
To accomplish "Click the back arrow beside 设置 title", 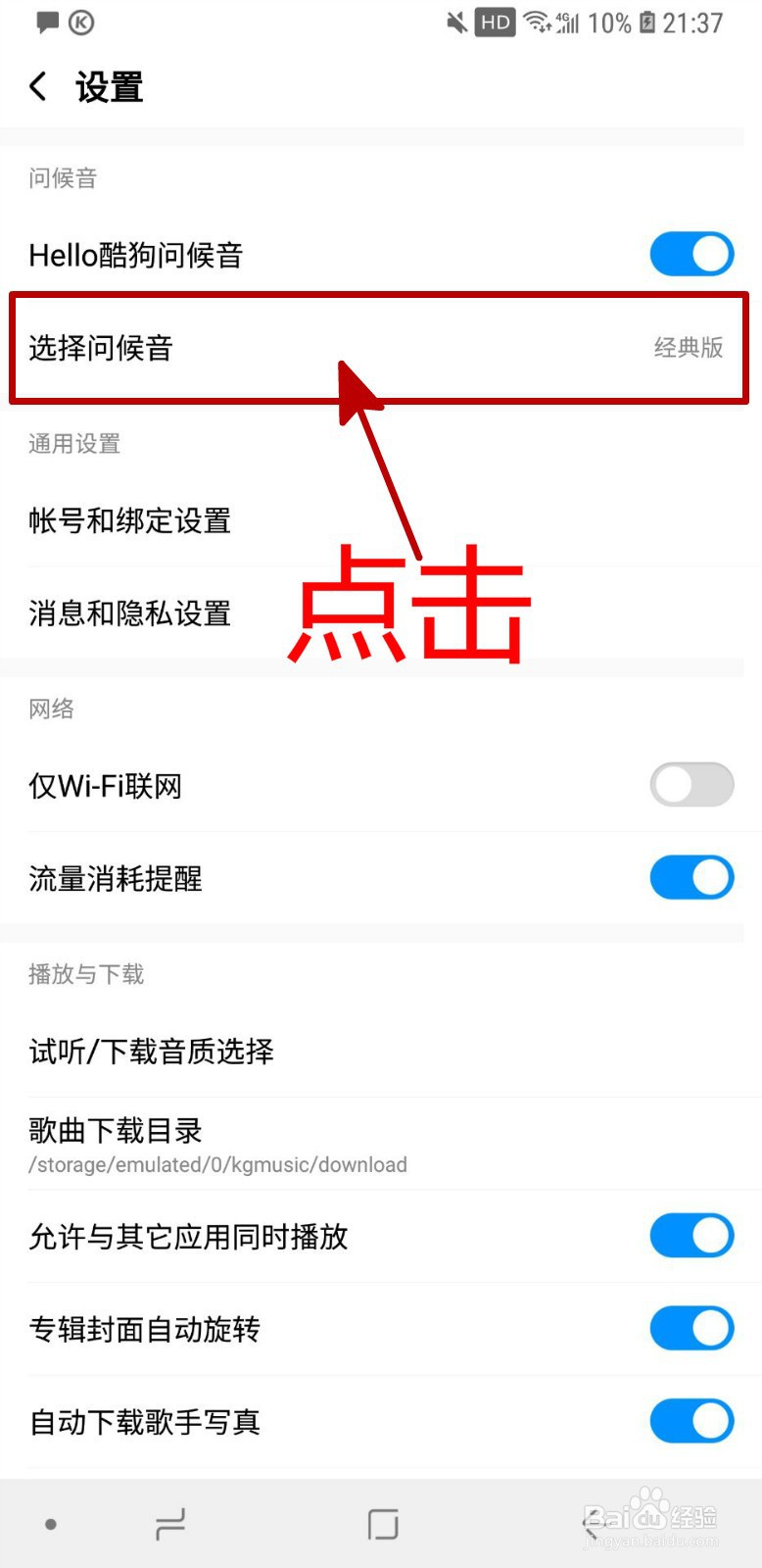I will (36, 87).
